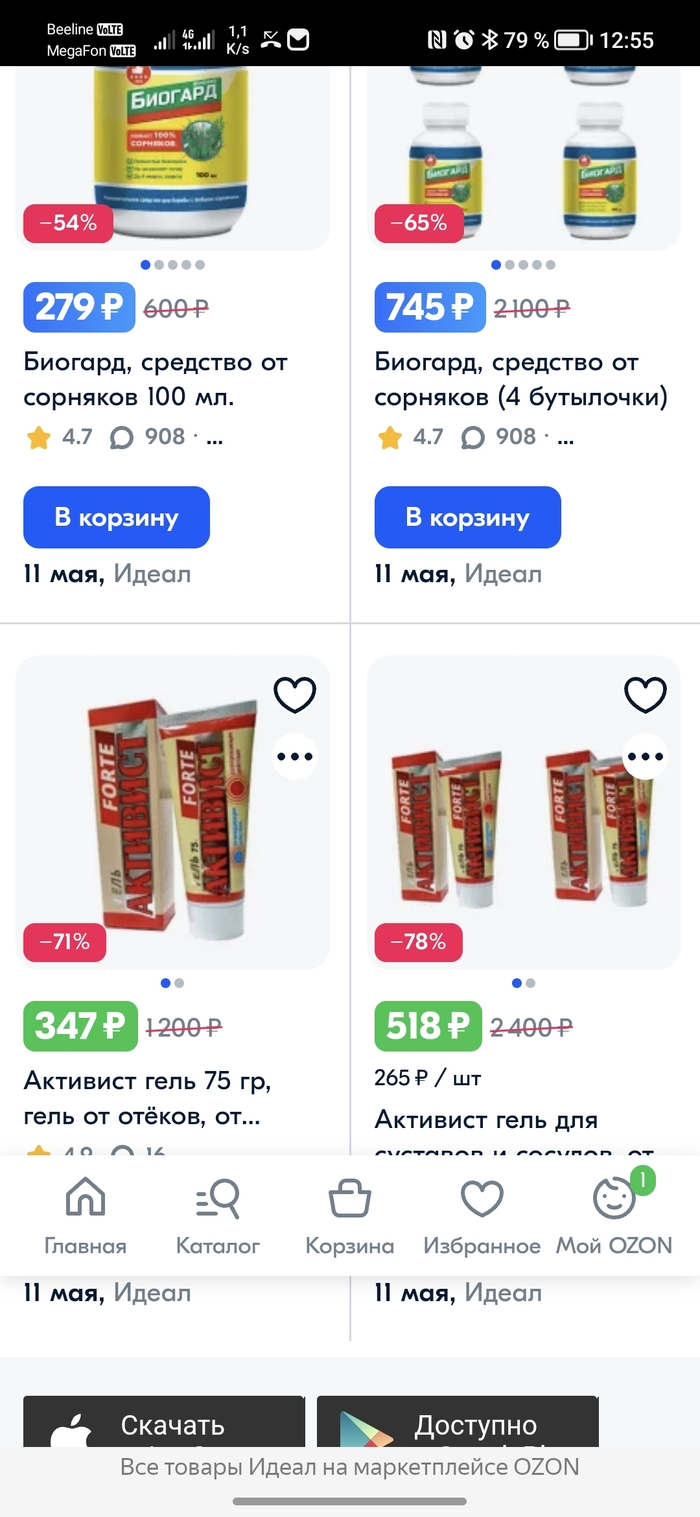Add Биогард 100 мл to cart

click(x=116, y=517)
